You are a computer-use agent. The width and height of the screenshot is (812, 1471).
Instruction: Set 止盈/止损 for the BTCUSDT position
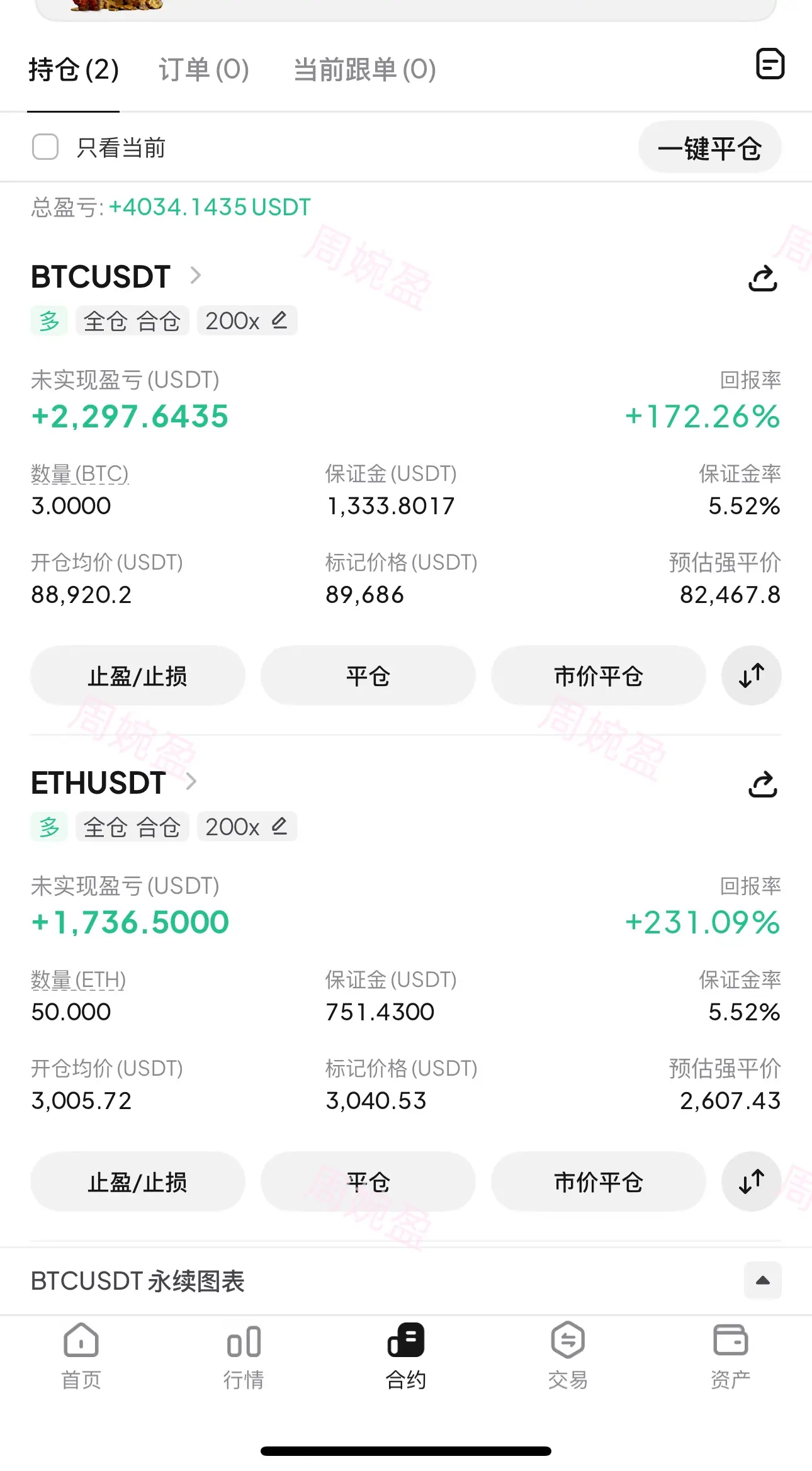(x=137, y=676)
